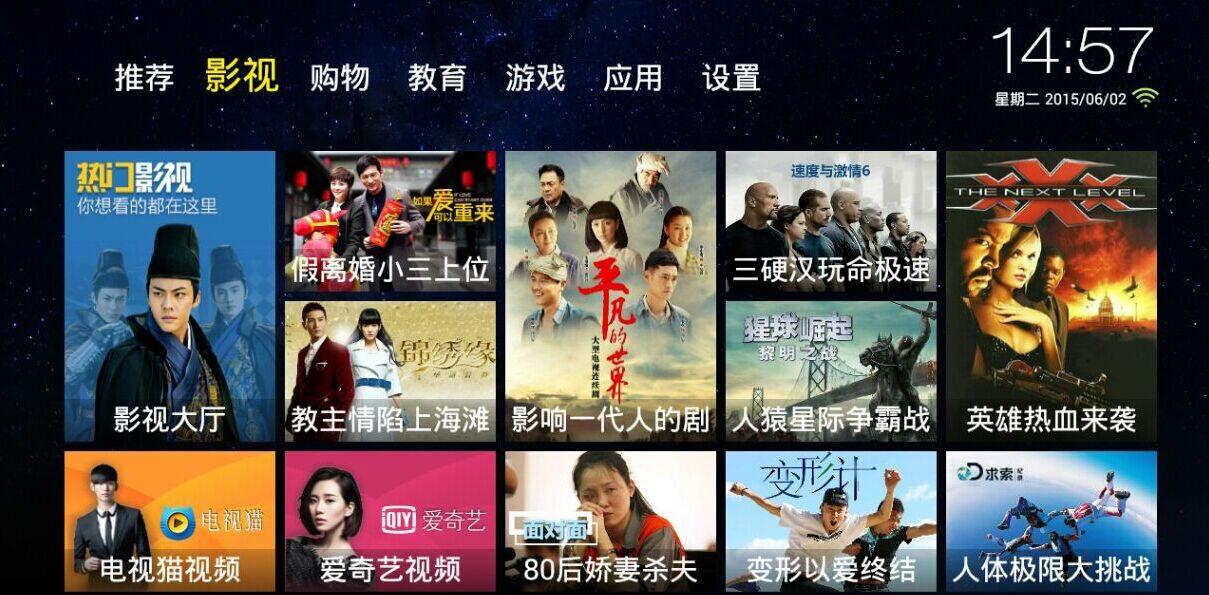Launch 爱奇艺视频
Image resolution: width=1209 pixels, height=595 pixels.
click(390, 521)
